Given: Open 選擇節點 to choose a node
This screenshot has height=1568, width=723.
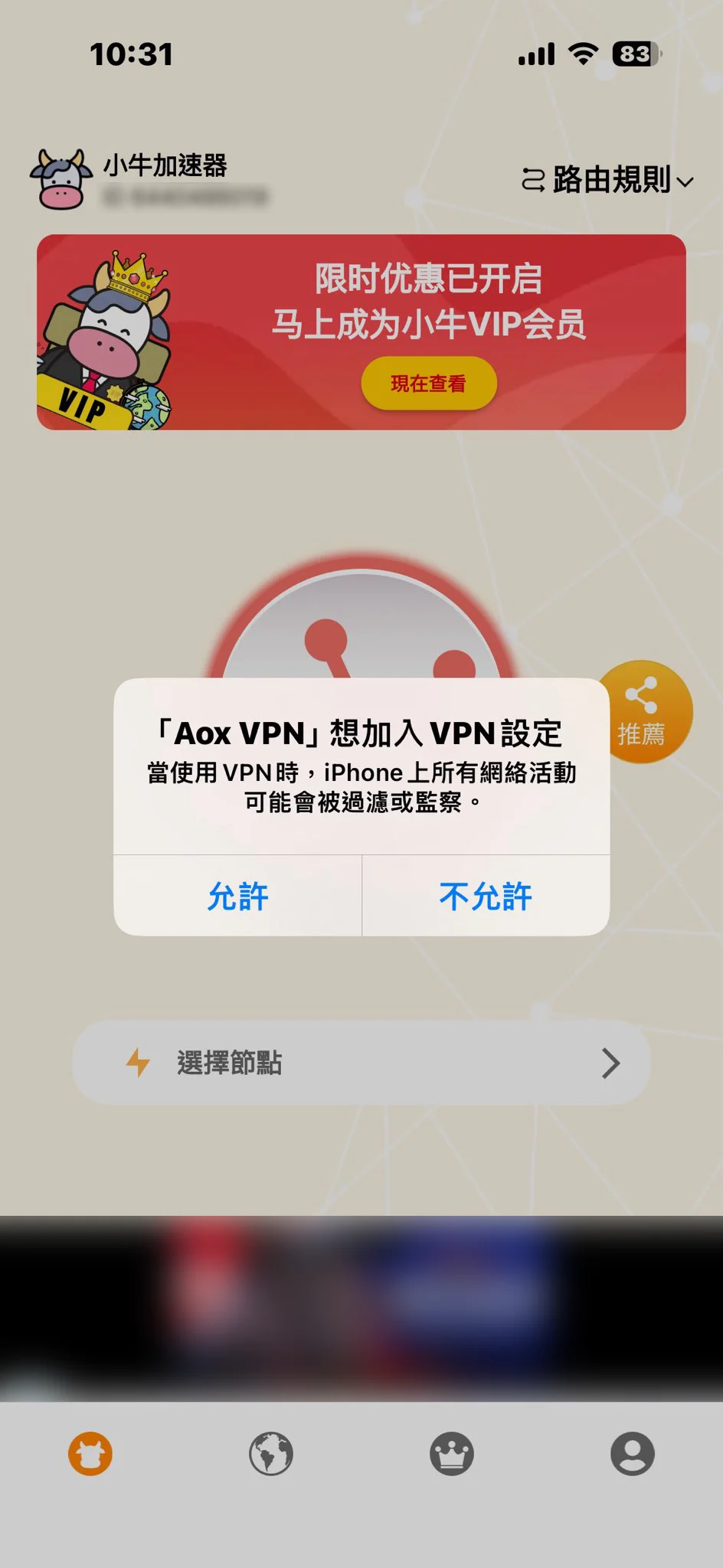Looking at the screenshot, I should point(361,1063).
